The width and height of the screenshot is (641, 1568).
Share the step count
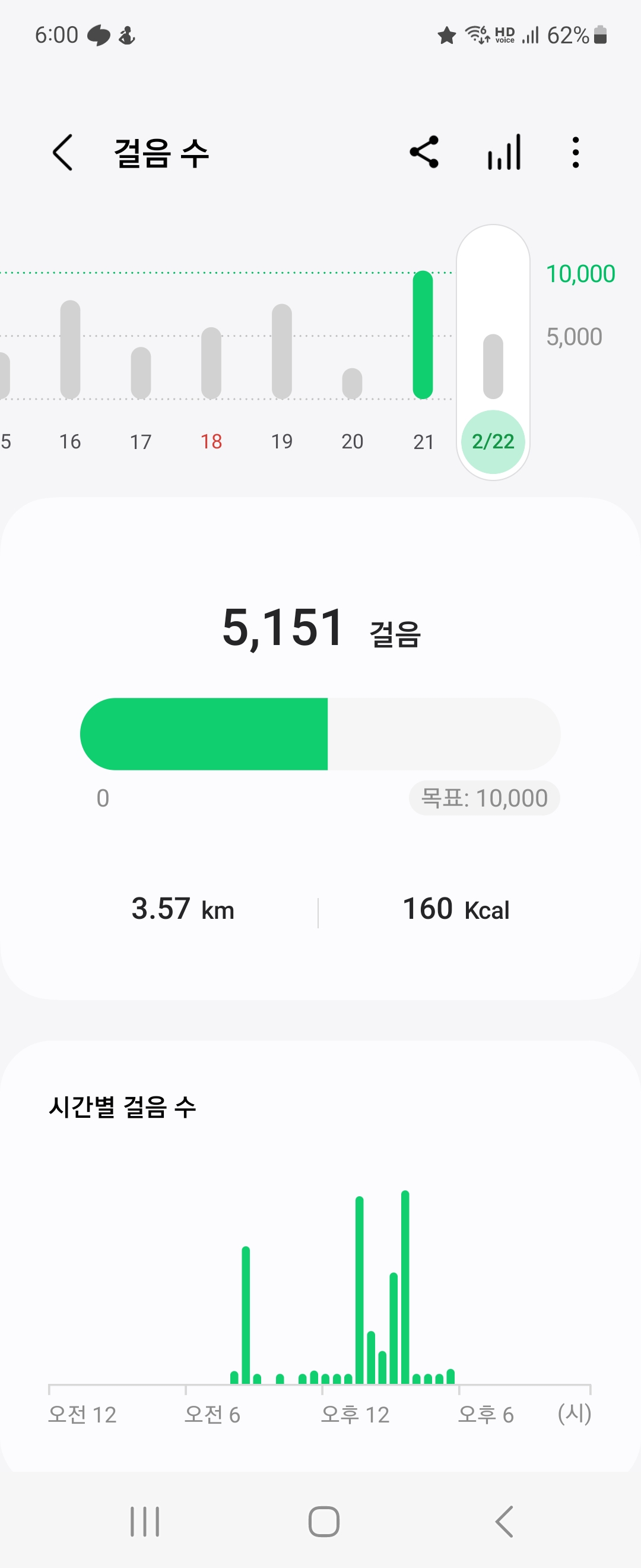[424, 152]
